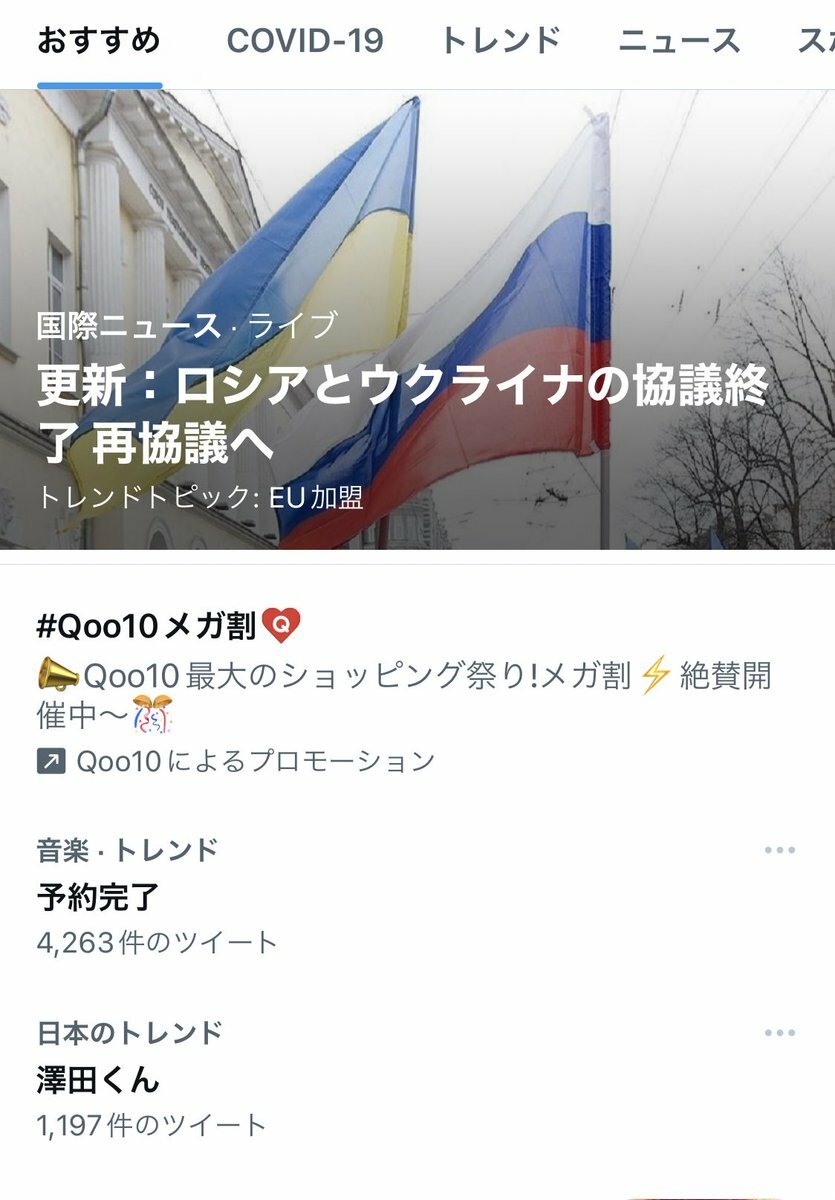Switch to the トレンド tab
The width and height of the screenshot is (835, 1200).
coord(500,41)
